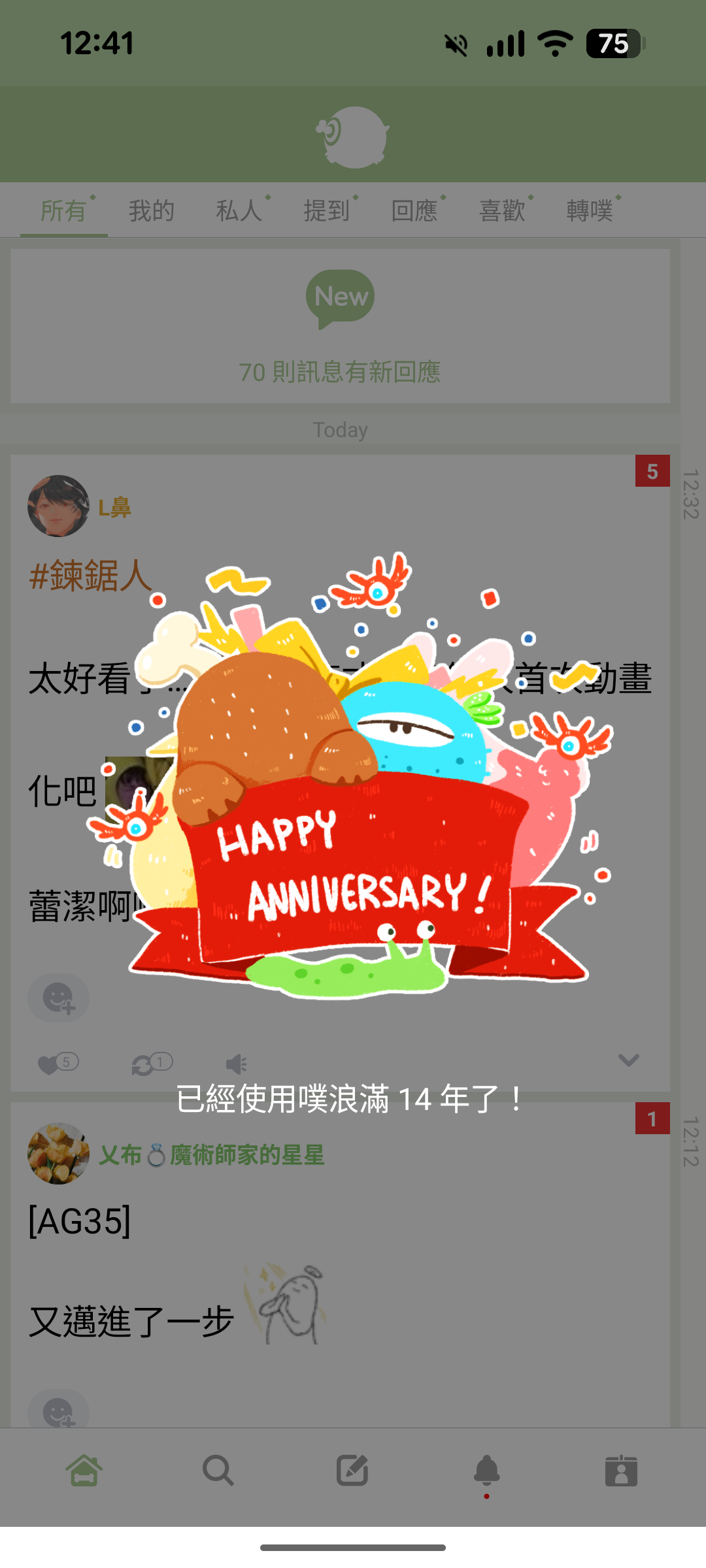Image resolution: width=706 pixels, height=1568 pixels.
Task: Open the notifications bell
Action: [486, 1471]
